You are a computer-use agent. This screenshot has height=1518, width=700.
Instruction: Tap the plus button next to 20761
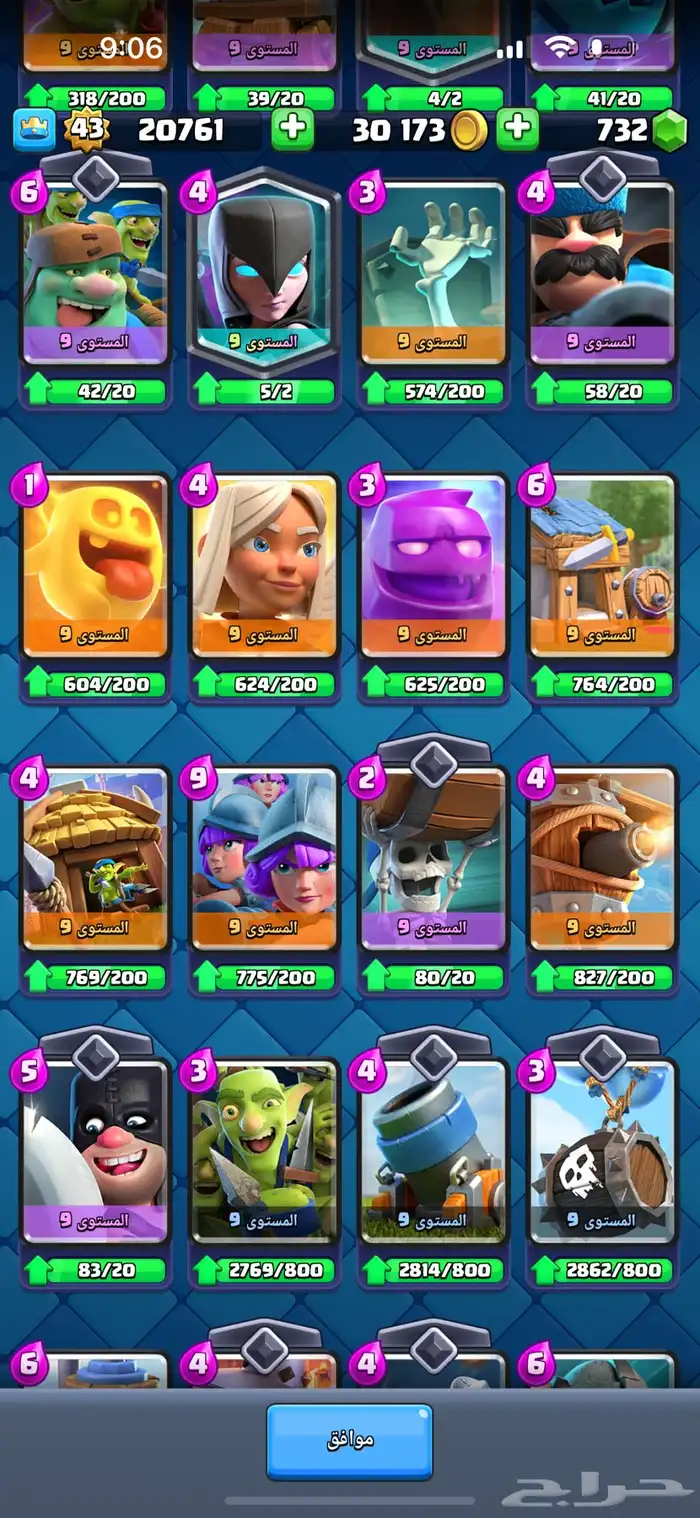click(292, 130)
